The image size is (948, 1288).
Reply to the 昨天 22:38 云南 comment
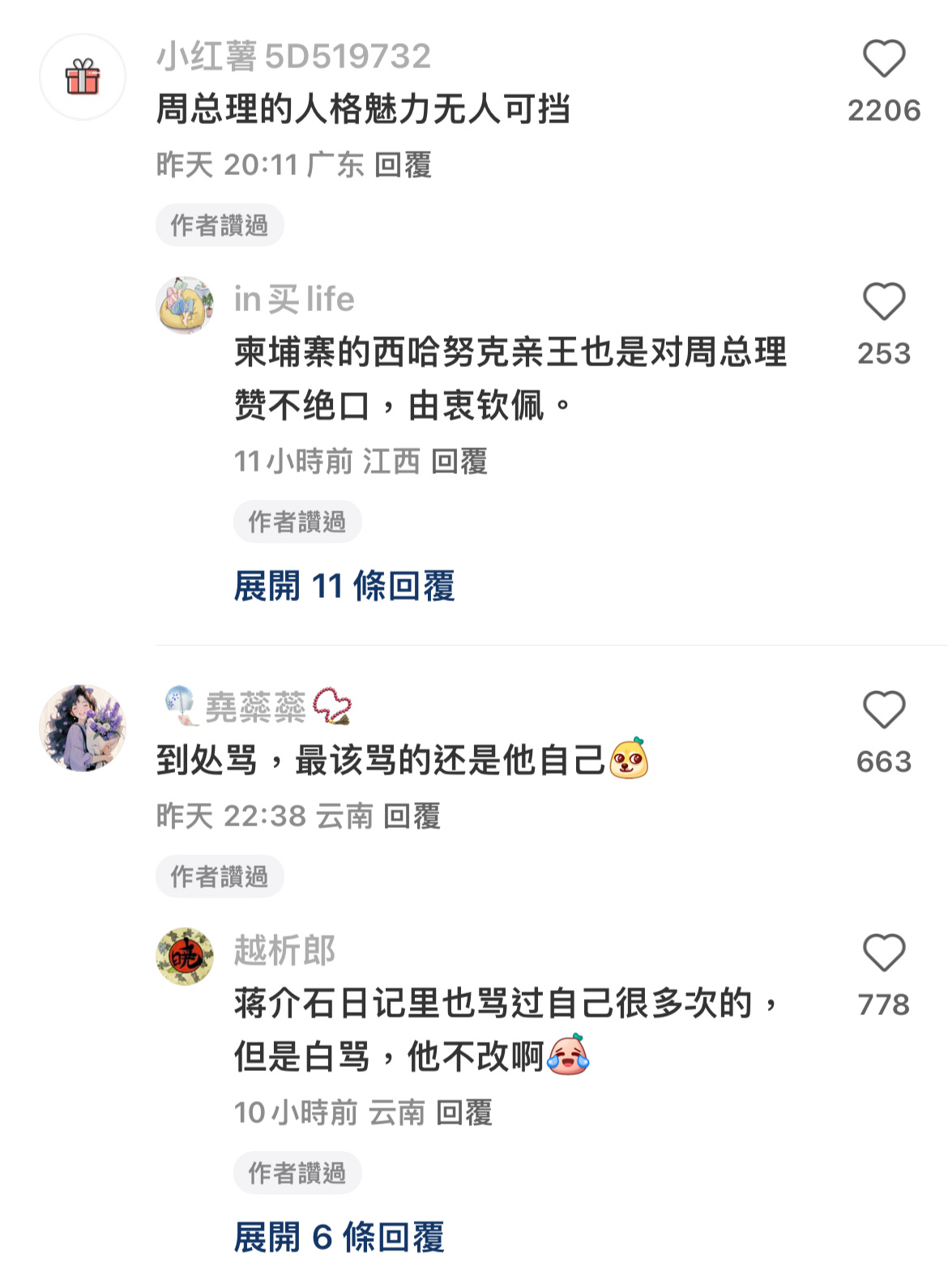pyautogui.click(x=412, y=817)
